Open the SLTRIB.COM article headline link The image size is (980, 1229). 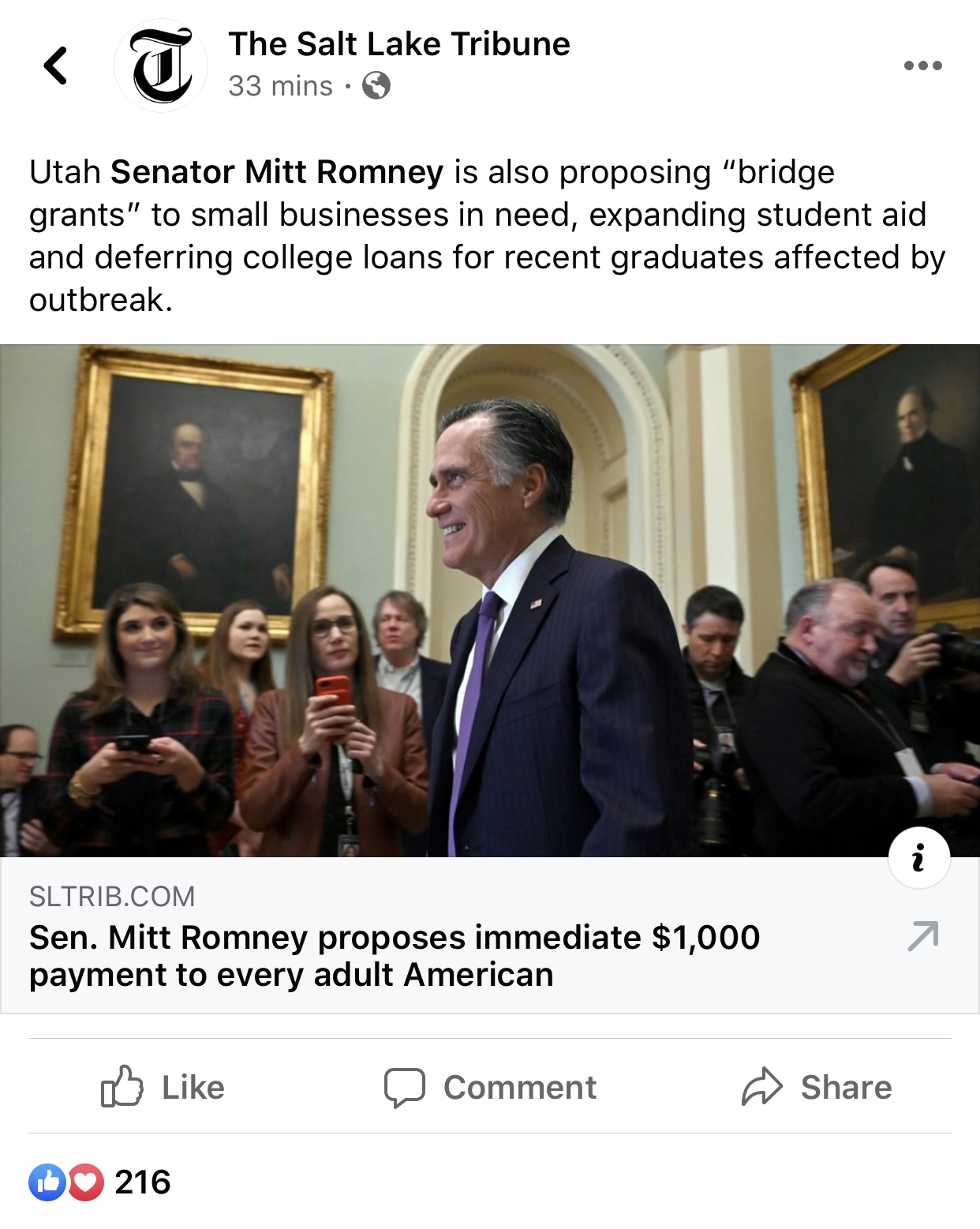pos(395,956)
